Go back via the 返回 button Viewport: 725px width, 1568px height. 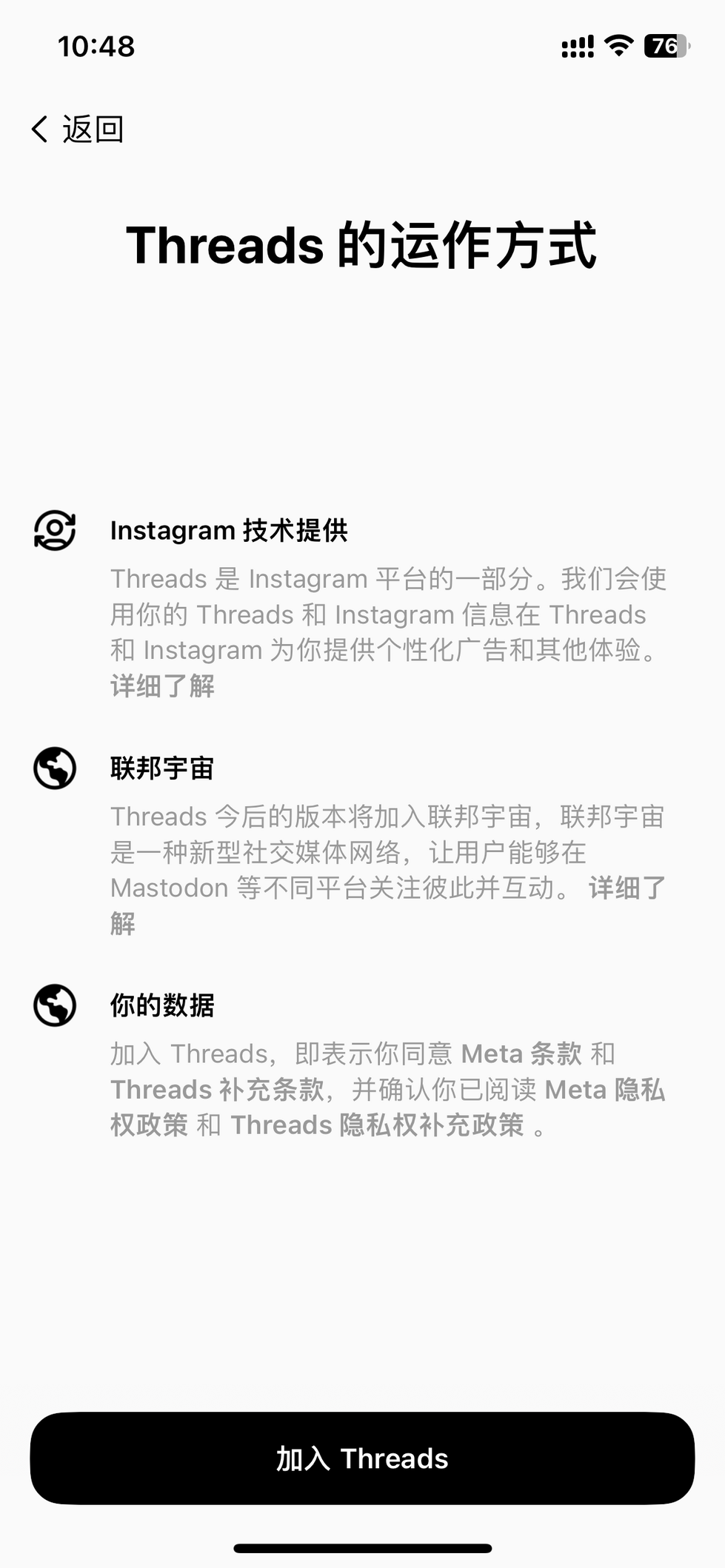(x=78, y=130)
